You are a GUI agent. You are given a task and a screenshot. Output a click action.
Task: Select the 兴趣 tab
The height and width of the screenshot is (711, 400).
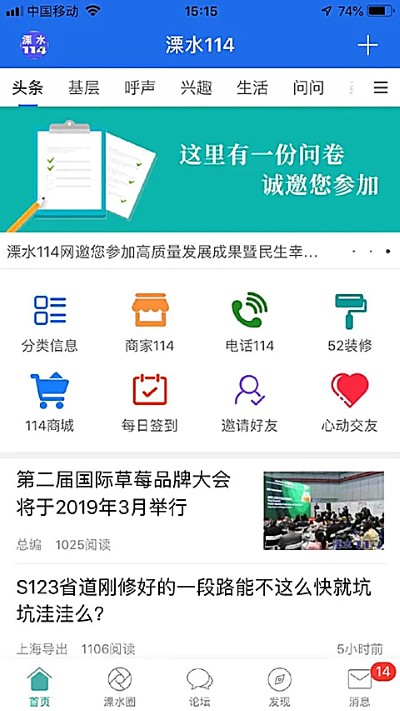[196, 88]
